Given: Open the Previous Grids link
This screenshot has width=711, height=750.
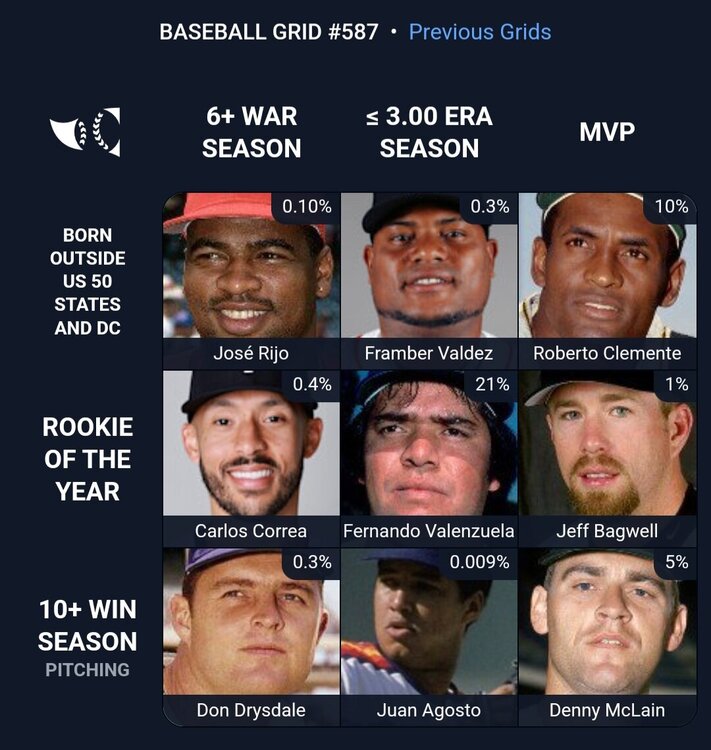Looking at the screenshot, I should [x=479, y=31].
